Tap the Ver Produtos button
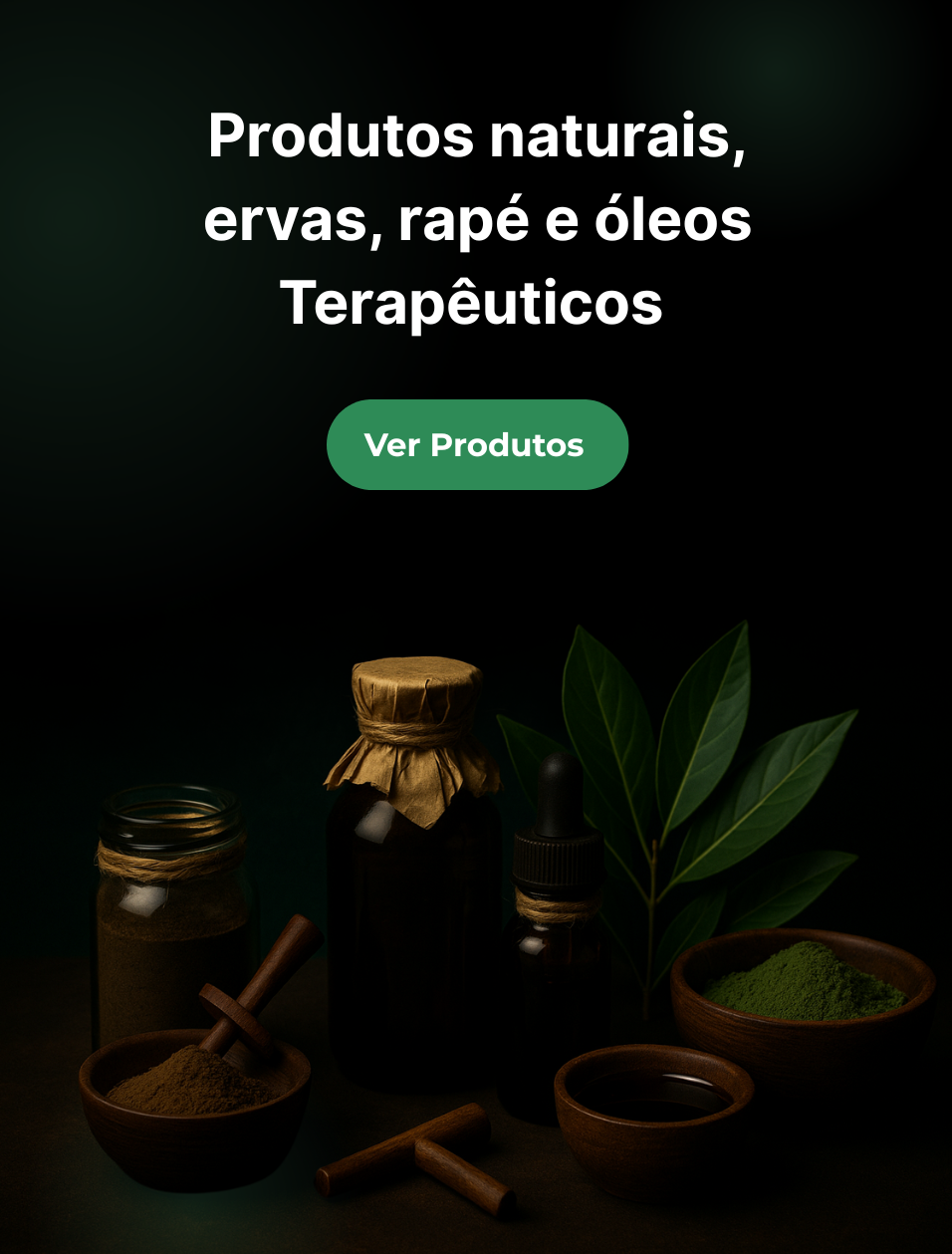This screenshot has width=952, height=1254. coord(477,444)
